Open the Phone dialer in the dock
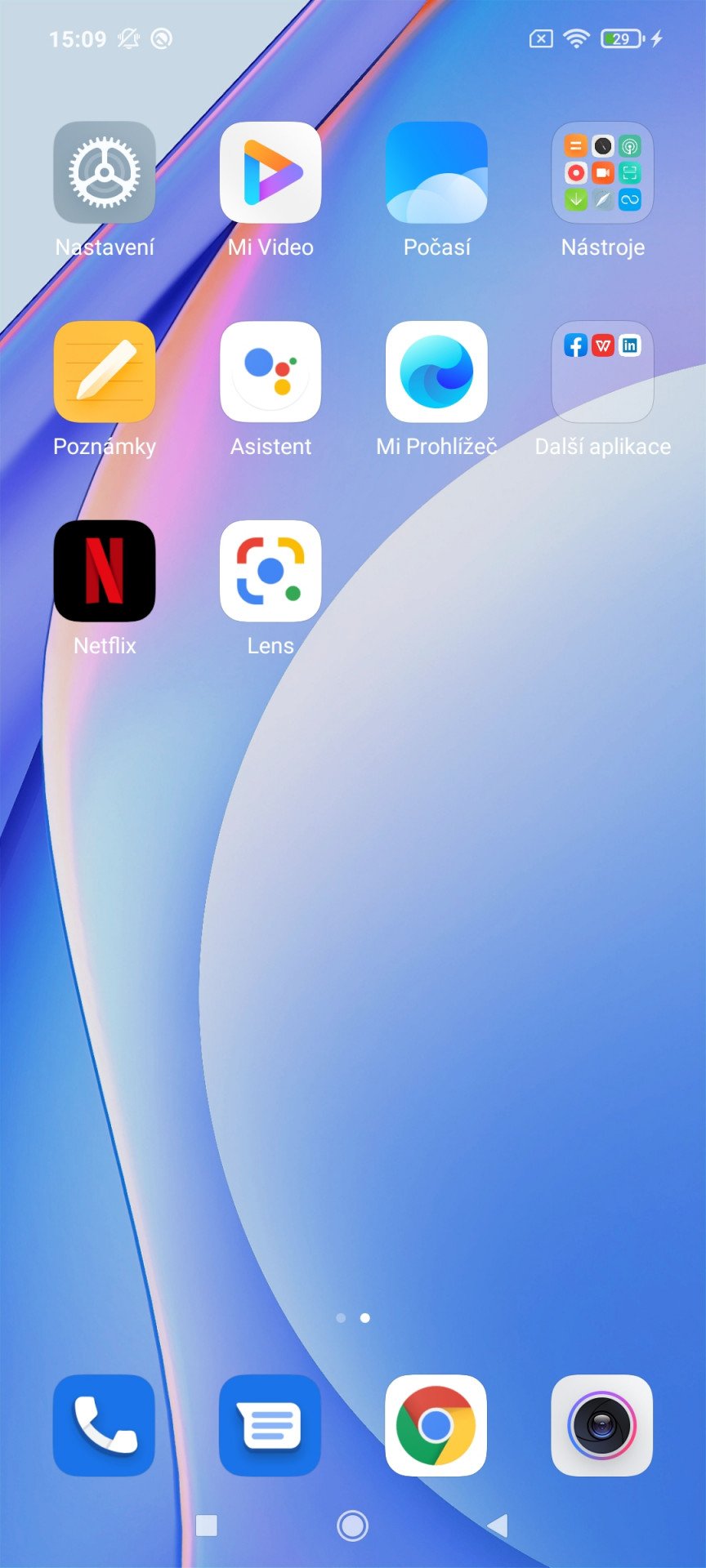 point(104,1425)
